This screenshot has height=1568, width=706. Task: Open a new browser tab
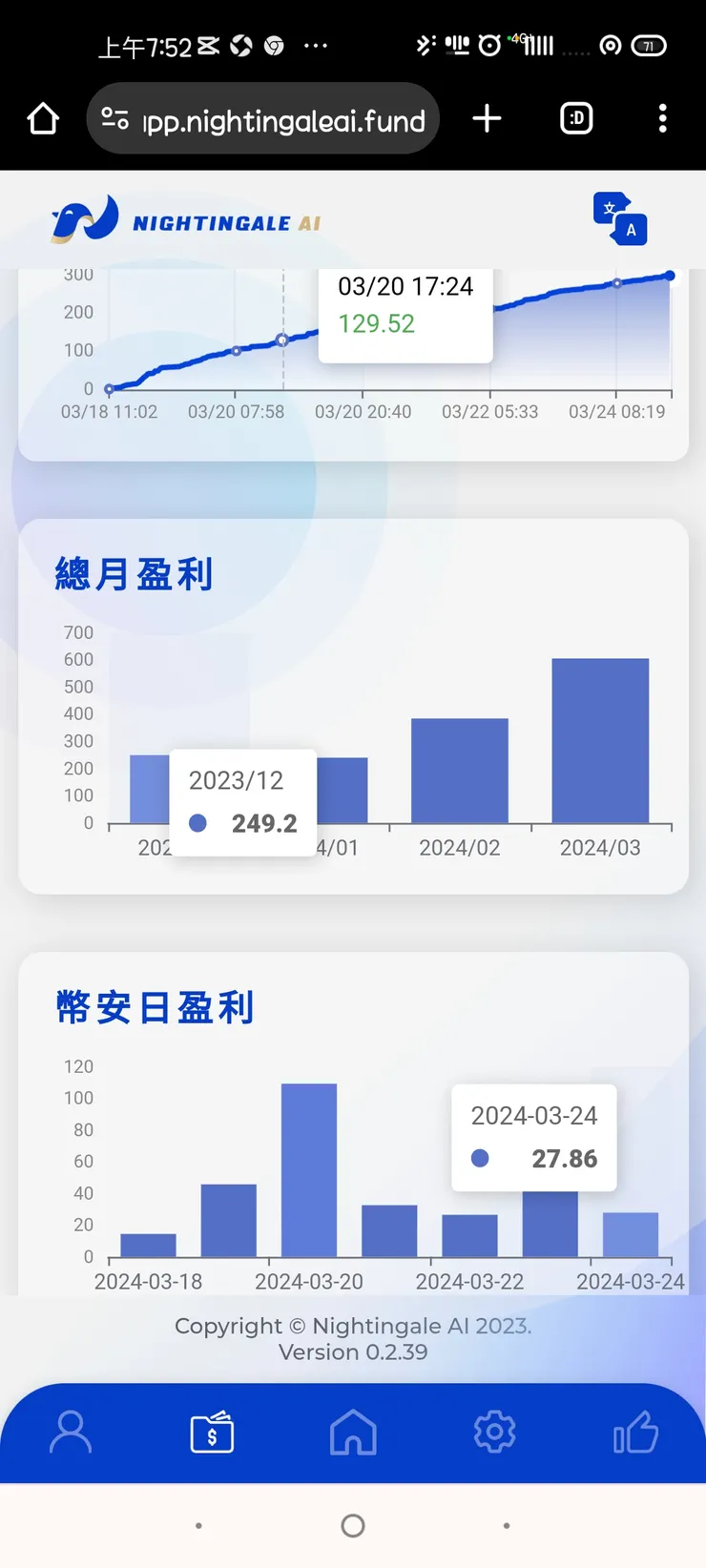click(x=487, y=118)
